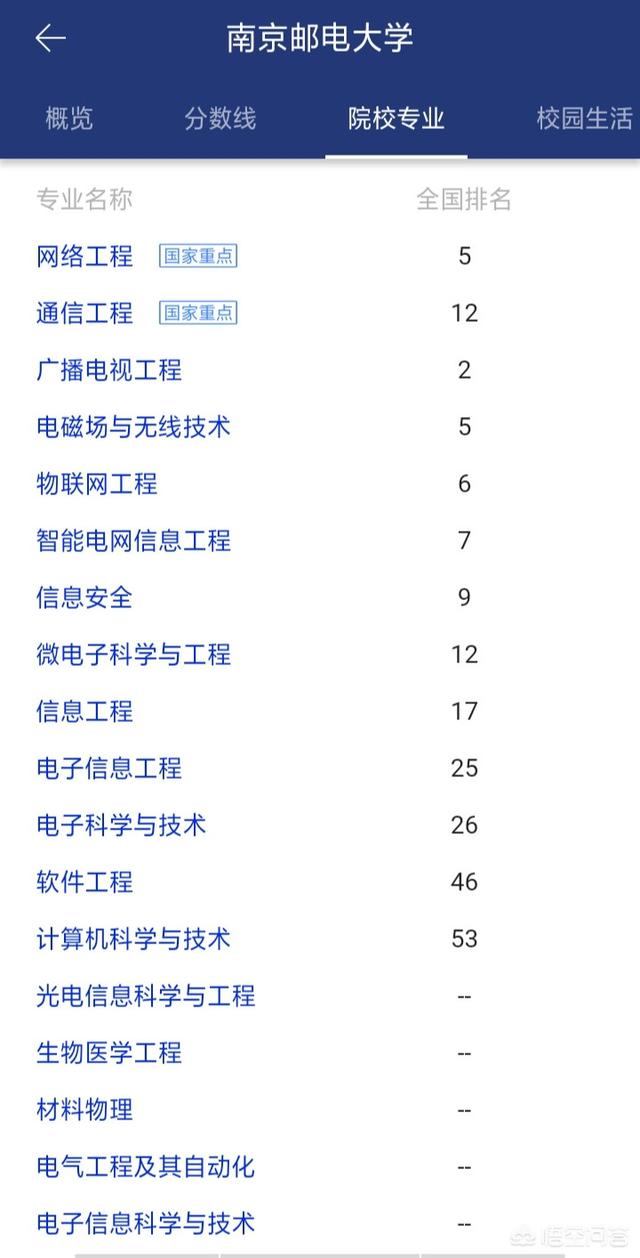View details for 通信工程
This screenshot has width=640, height=1258.
pyautogui.click(x=85, y=313)
